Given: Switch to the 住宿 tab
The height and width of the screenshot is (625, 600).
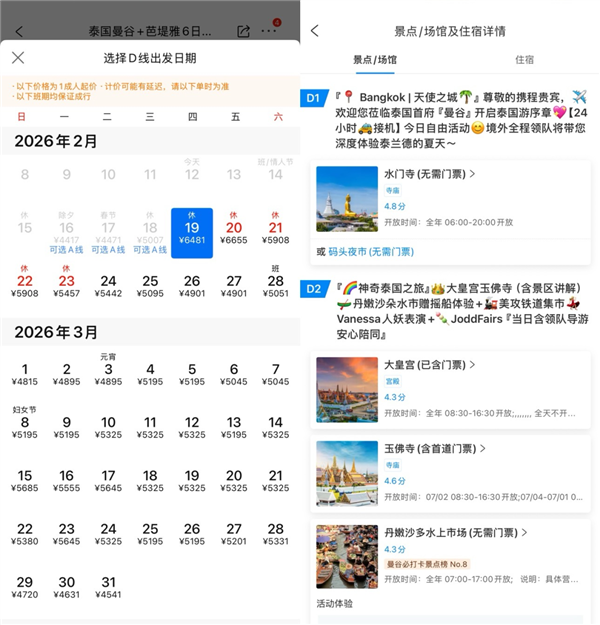Looking at the screenshot, I should click(x=524, y=60).
